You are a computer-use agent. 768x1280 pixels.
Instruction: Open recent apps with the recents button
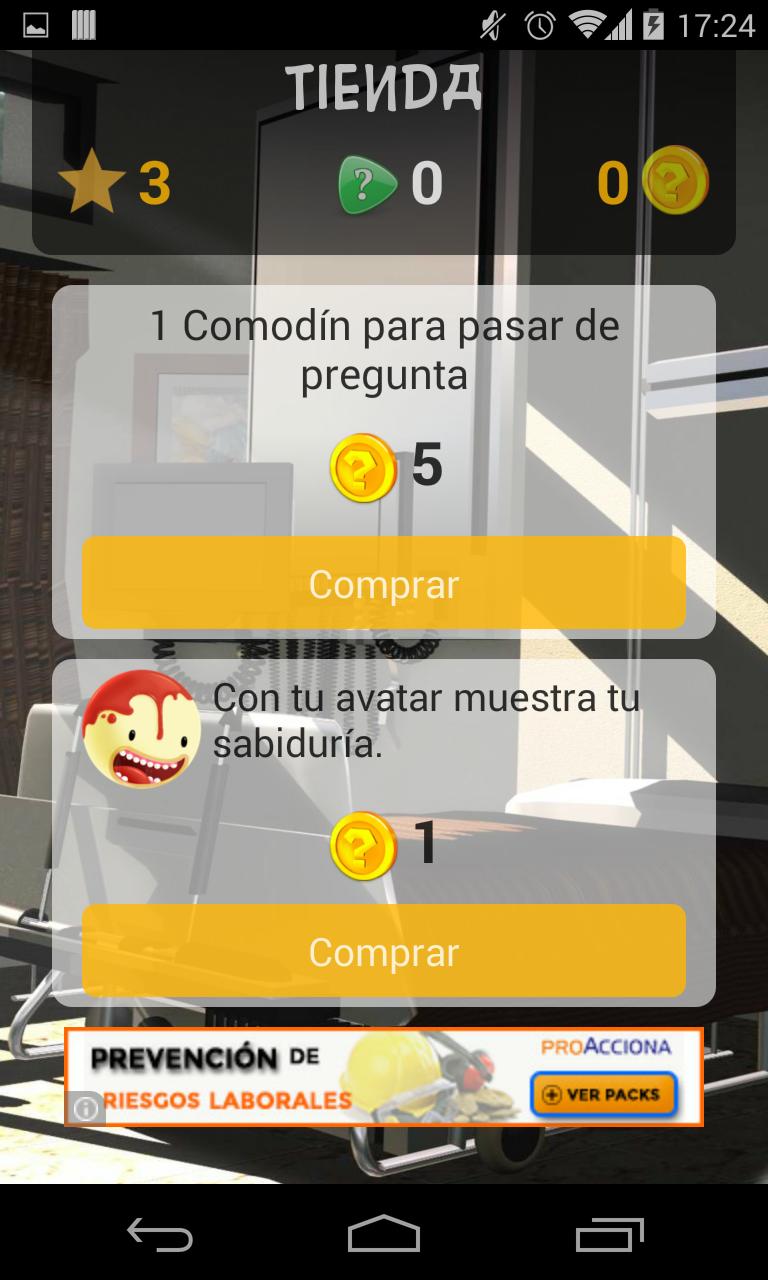[x=609, y=1237]
